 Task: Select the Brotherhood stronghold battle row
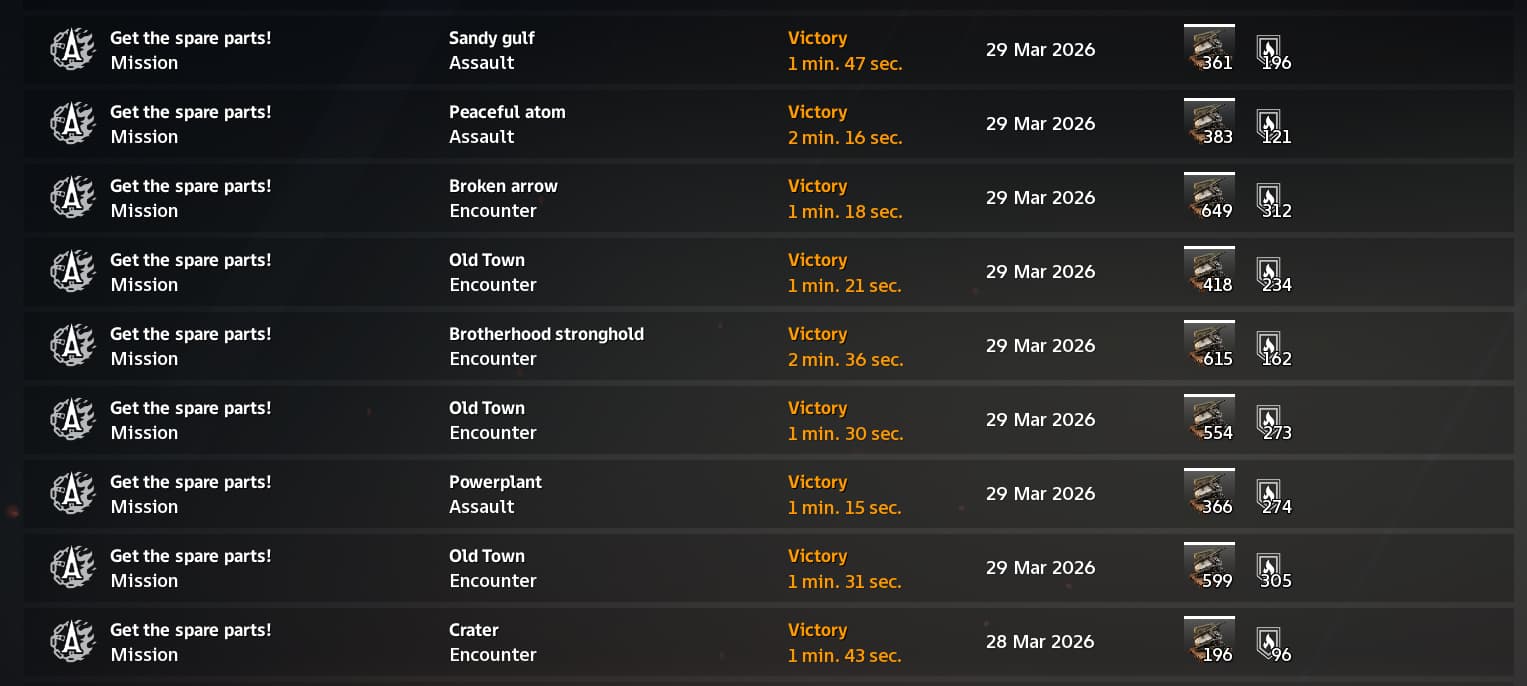point(546,346)
